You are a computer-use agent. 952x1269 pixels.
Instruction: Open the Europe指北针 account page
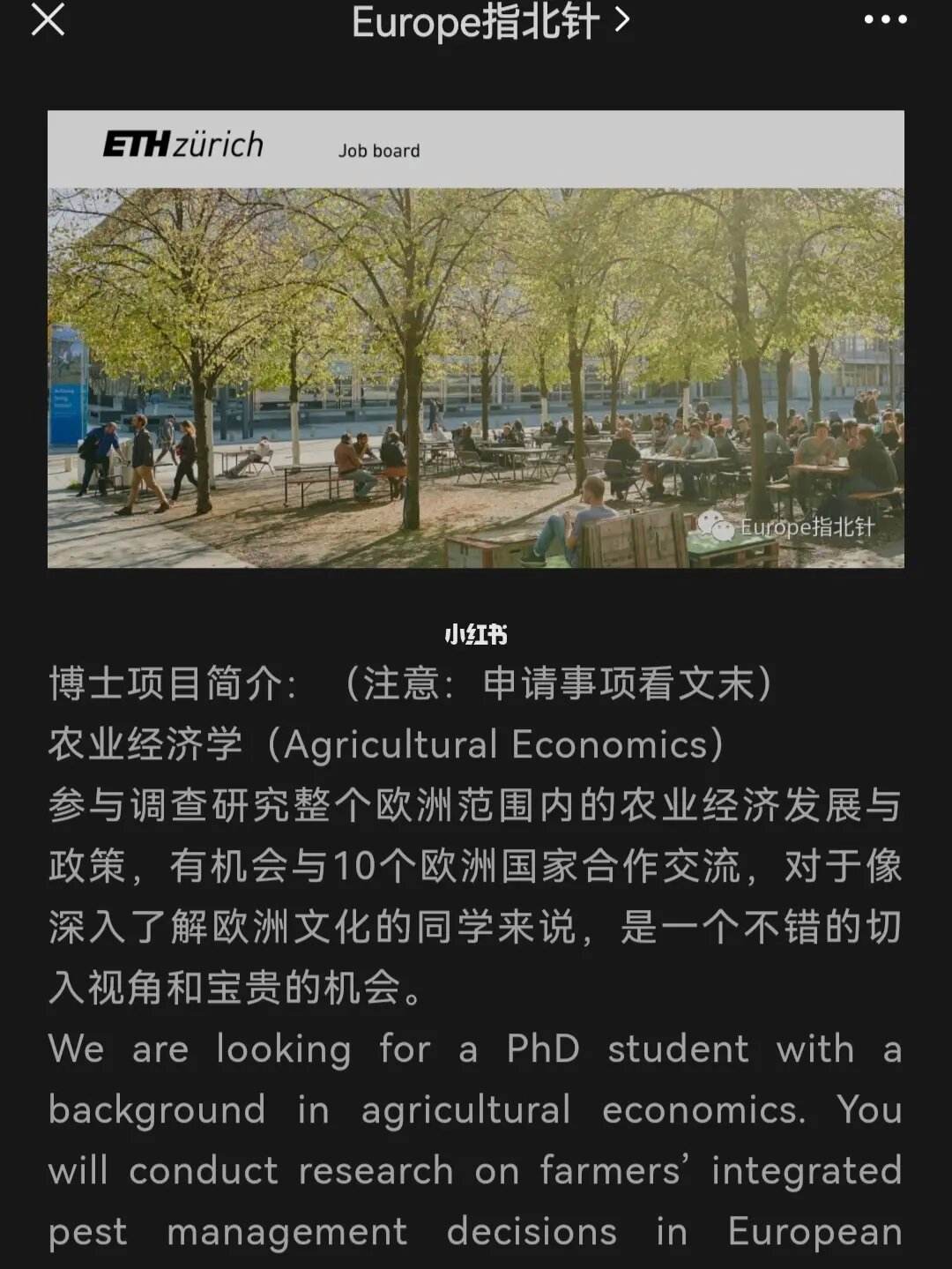click(x=489, y=21)
